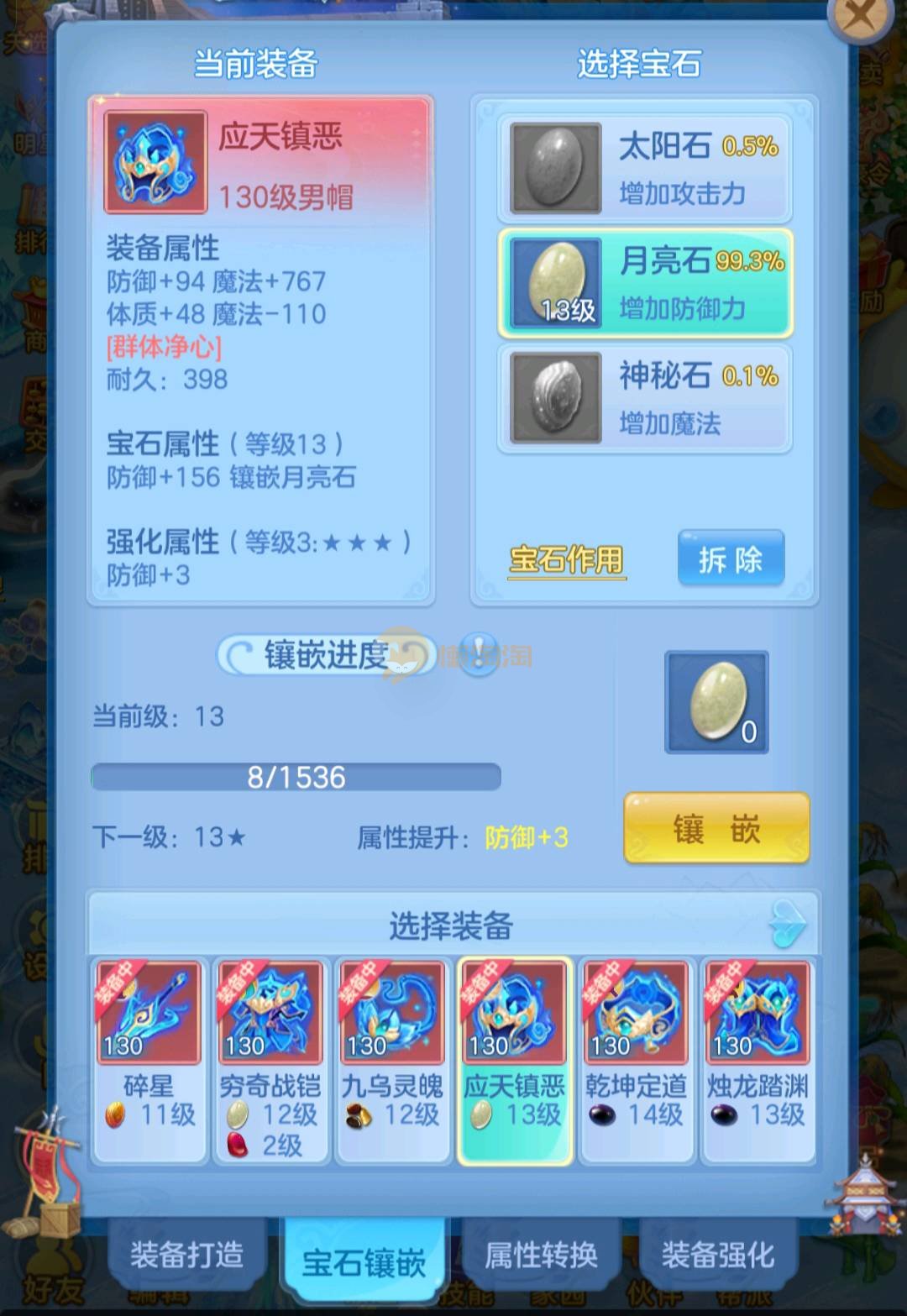Tap the moonstone material slot
Image resolution: width=907 pixels, height=1316 pixels.
pyautogui.click(x=716, y=702)
